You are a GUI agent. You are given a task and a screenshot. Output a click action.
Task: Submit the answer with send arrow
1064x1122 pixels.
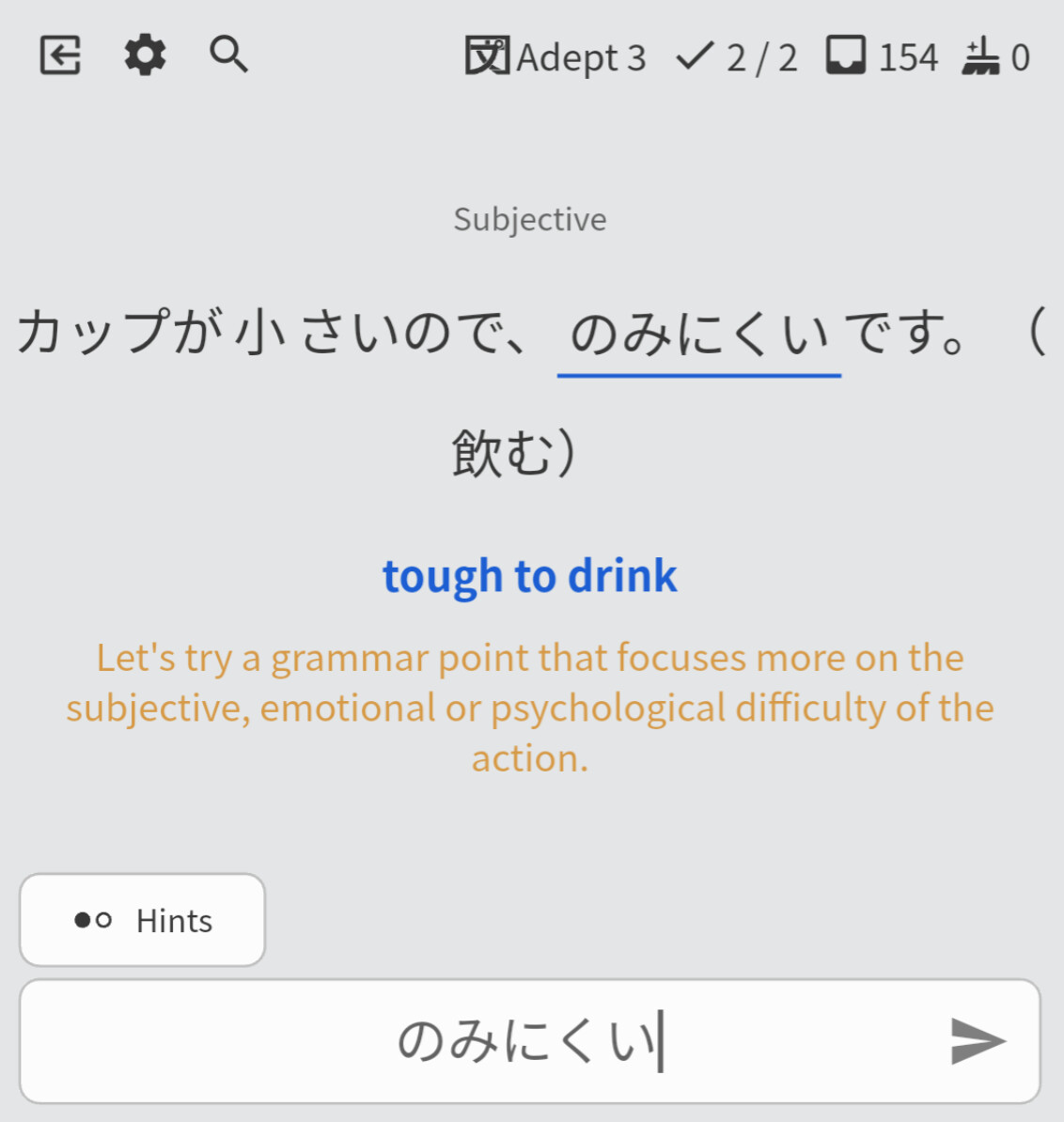tap(978, 1041)
